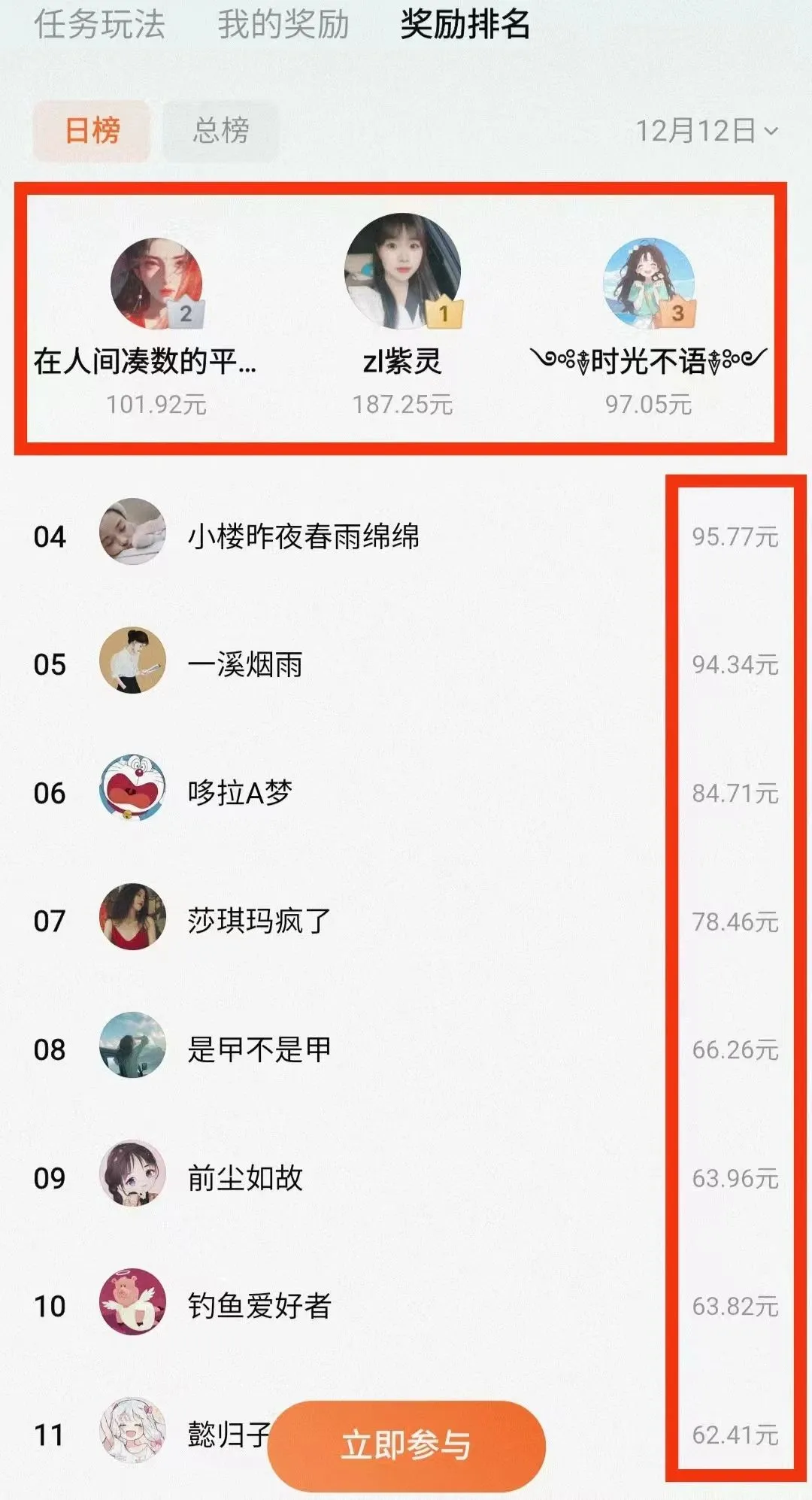Screen dimensions: 812x1500
Task: Open zl紫灵's first-place profile
Action: pos(403,272)
